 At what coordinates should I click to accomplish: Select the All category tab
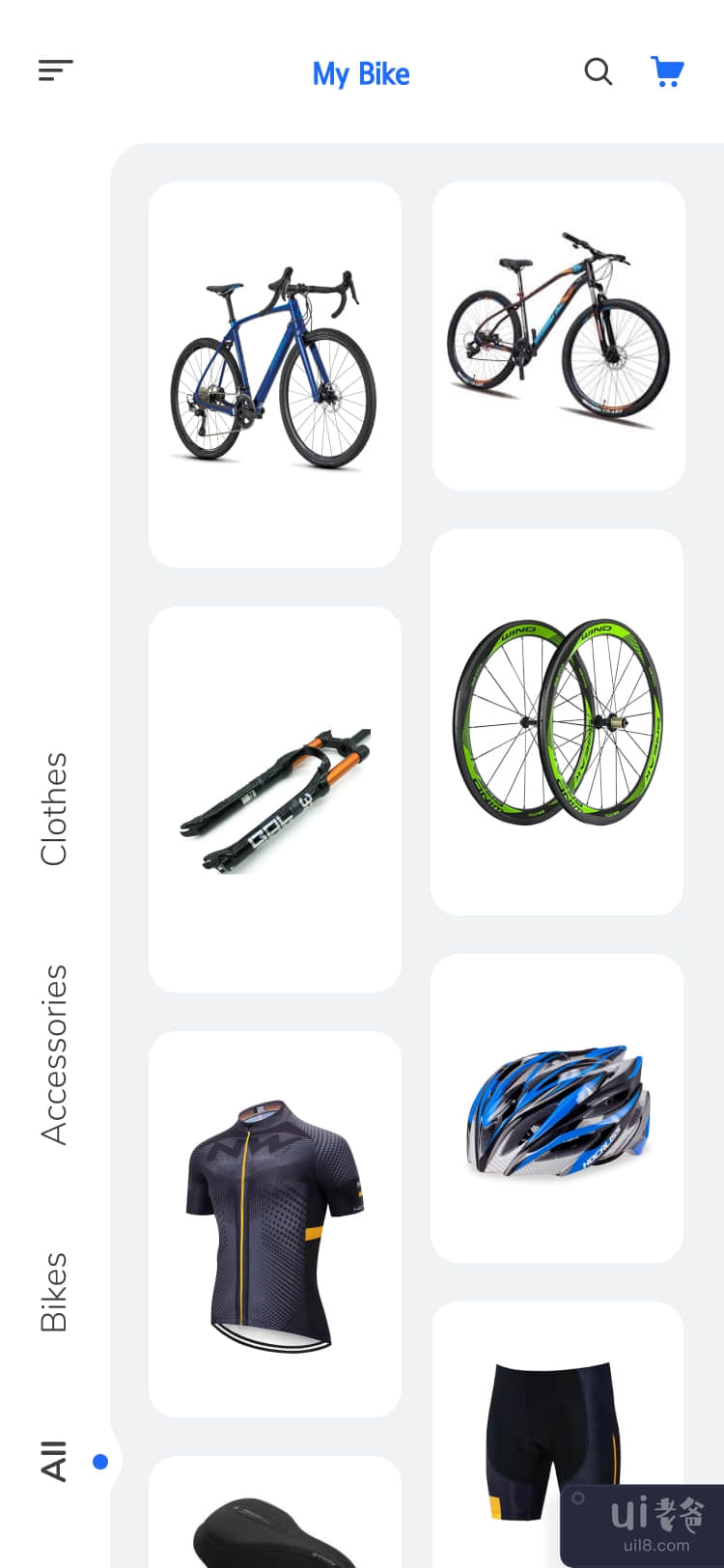point(54,1460)
